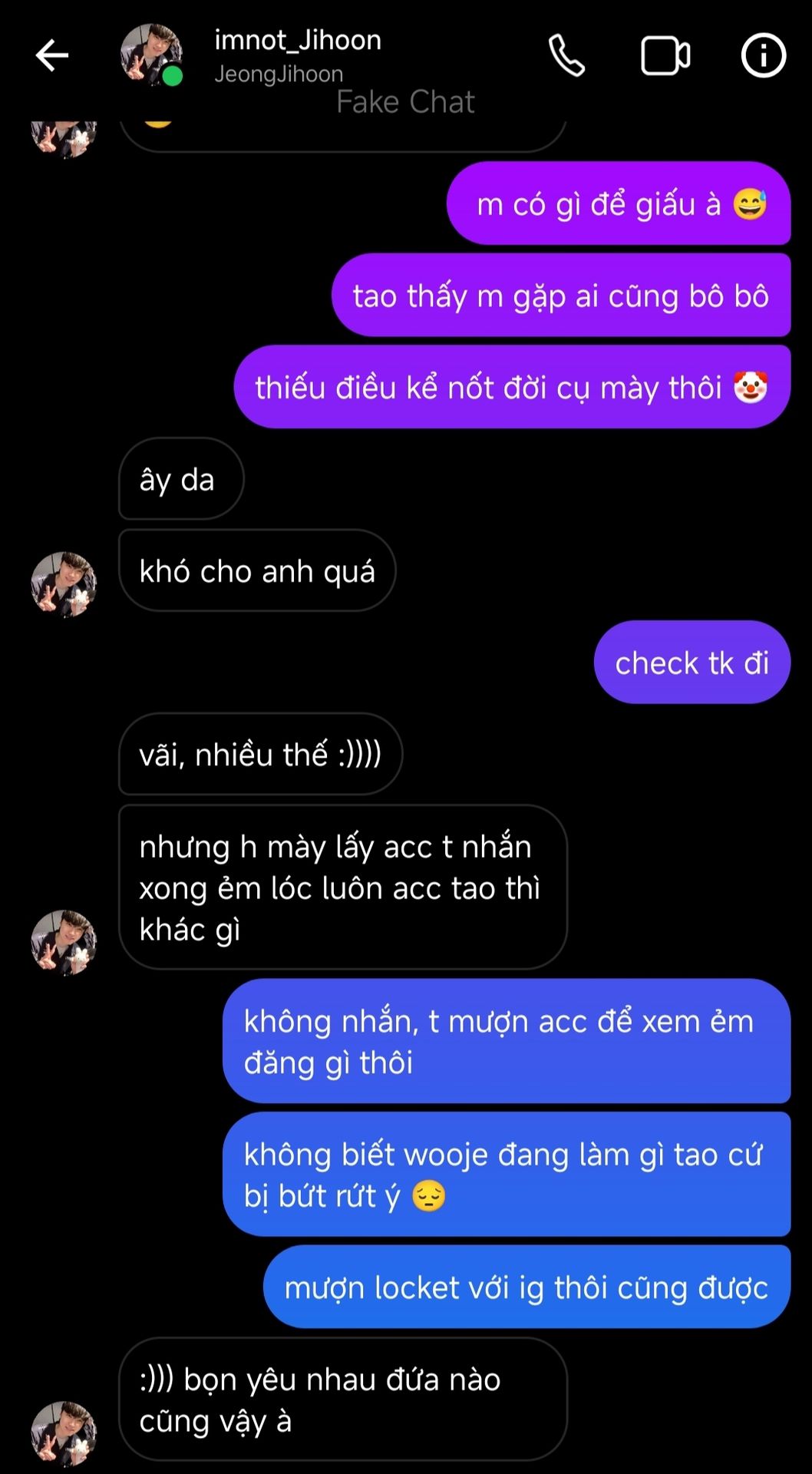Go back using the header arrow
Image resolution: width=812 pixels, height=1474 pixels.
[x=52, y=55]
